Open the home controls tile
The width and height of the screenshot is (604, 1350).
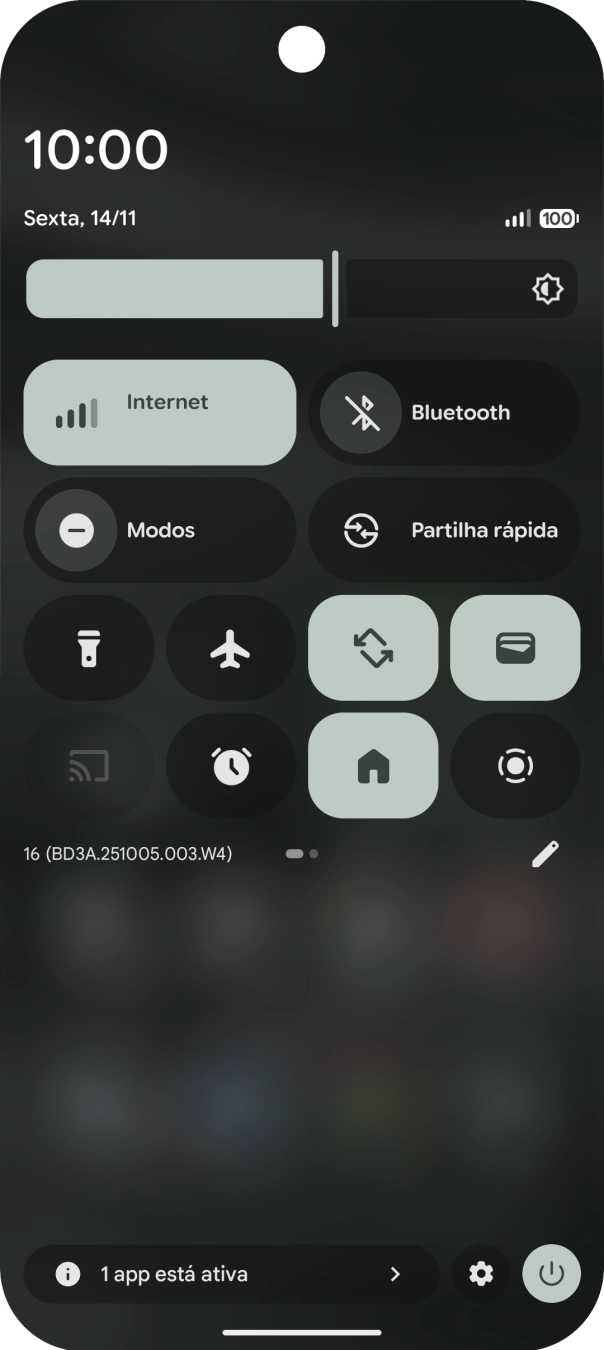tap(373, 766)
